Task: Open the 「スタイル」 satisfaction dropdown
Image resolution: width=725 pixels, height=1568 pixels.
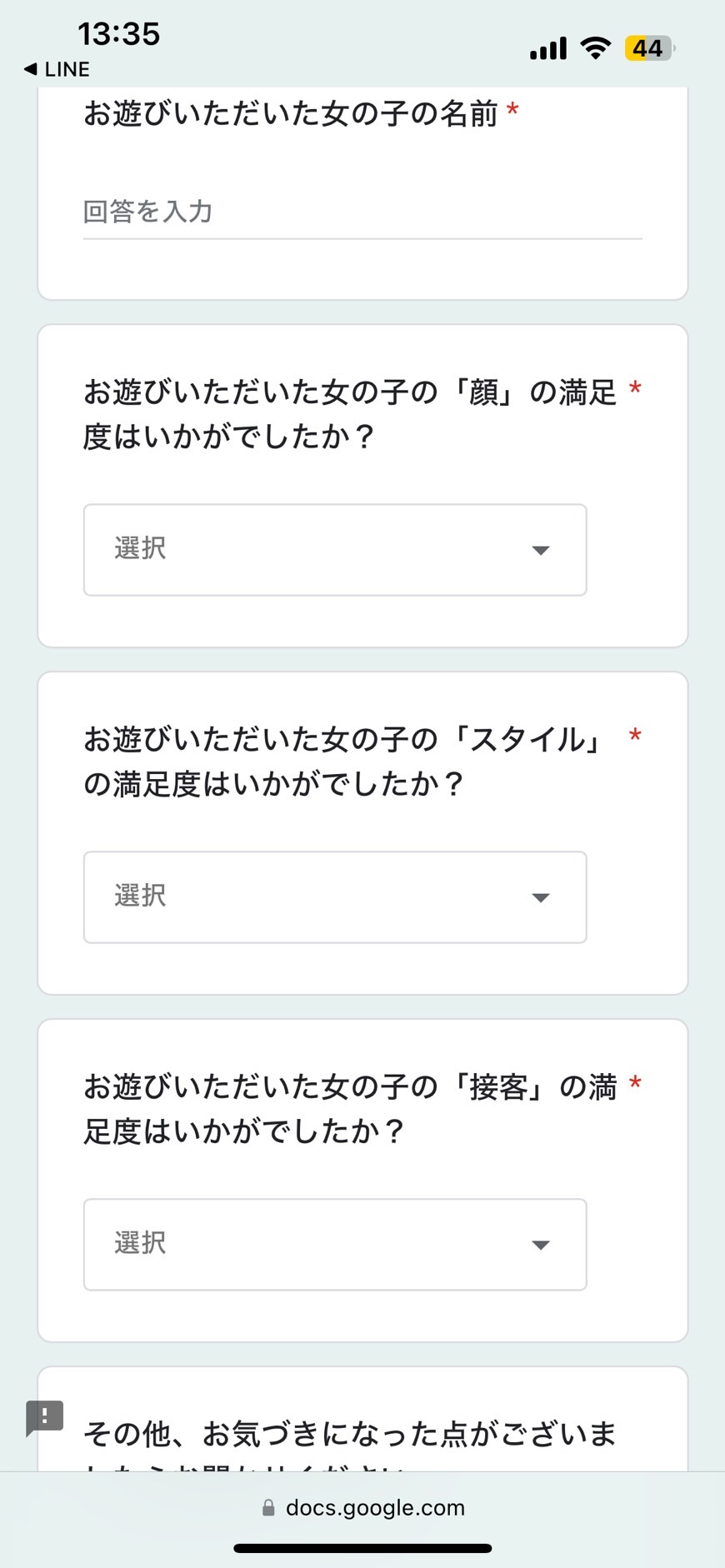Action: pyautogui.click(x=335, y=897)
